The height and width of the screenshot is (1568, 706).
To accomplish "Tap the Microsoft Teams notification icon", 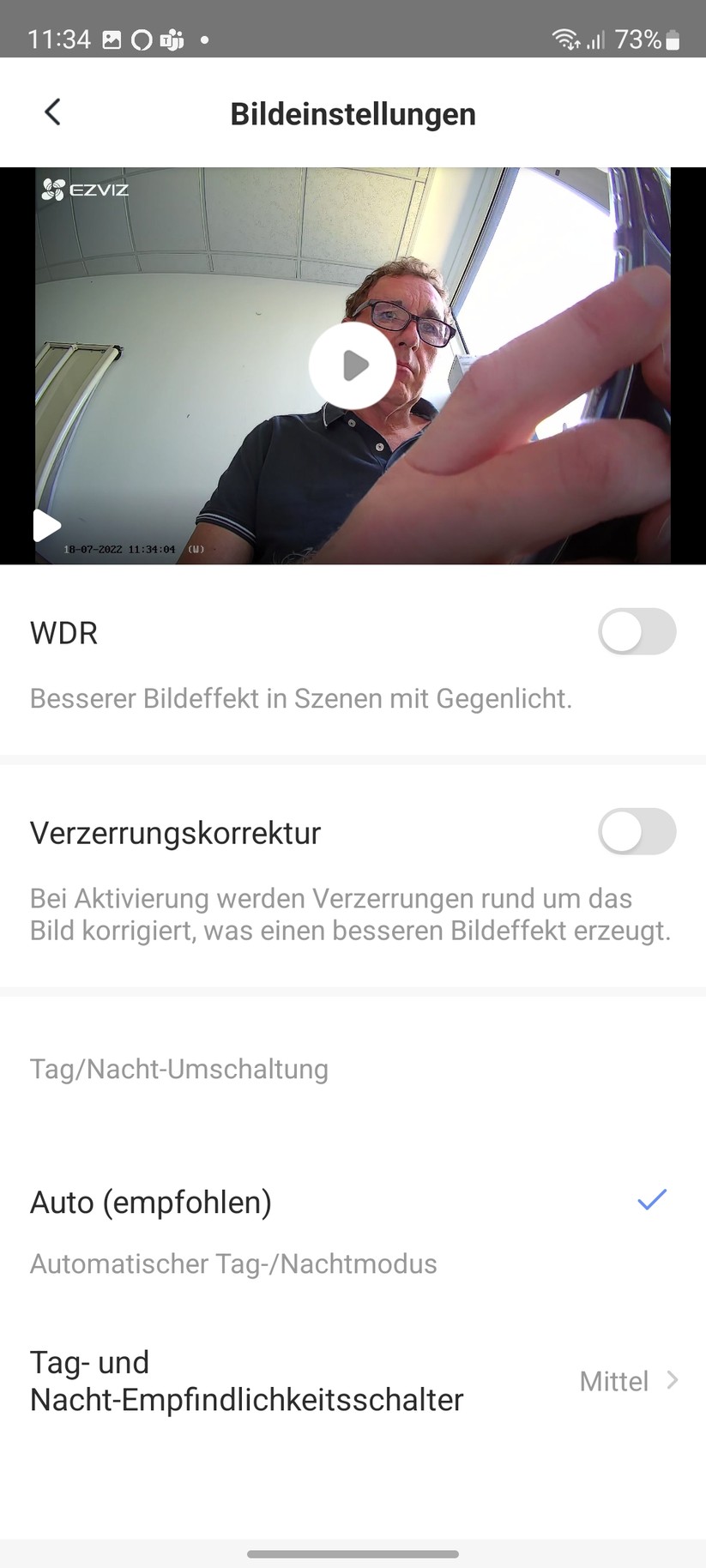I will pos(170,39).
